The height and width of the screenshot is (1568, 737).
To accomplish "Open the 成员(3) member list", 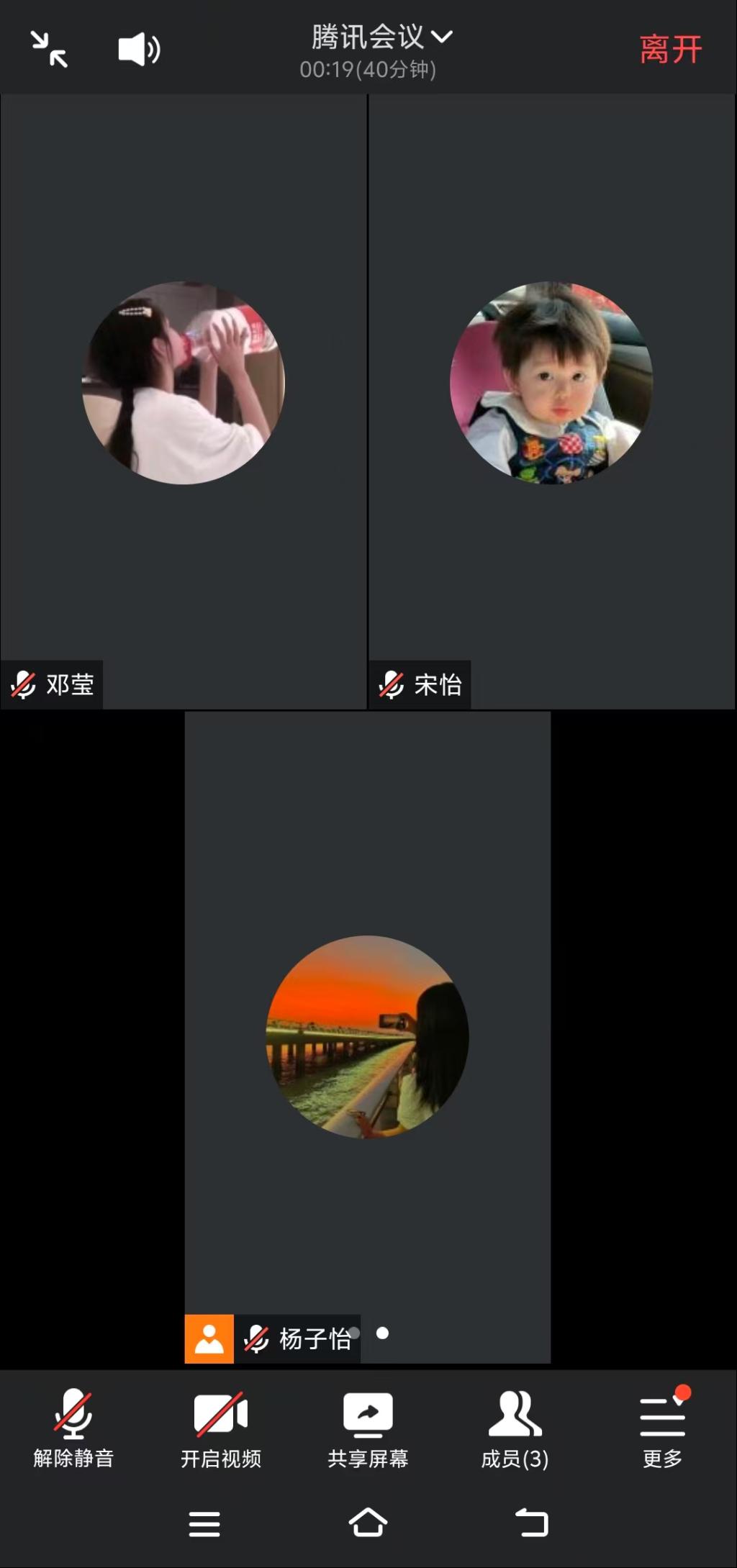I will coord(515,1428).
